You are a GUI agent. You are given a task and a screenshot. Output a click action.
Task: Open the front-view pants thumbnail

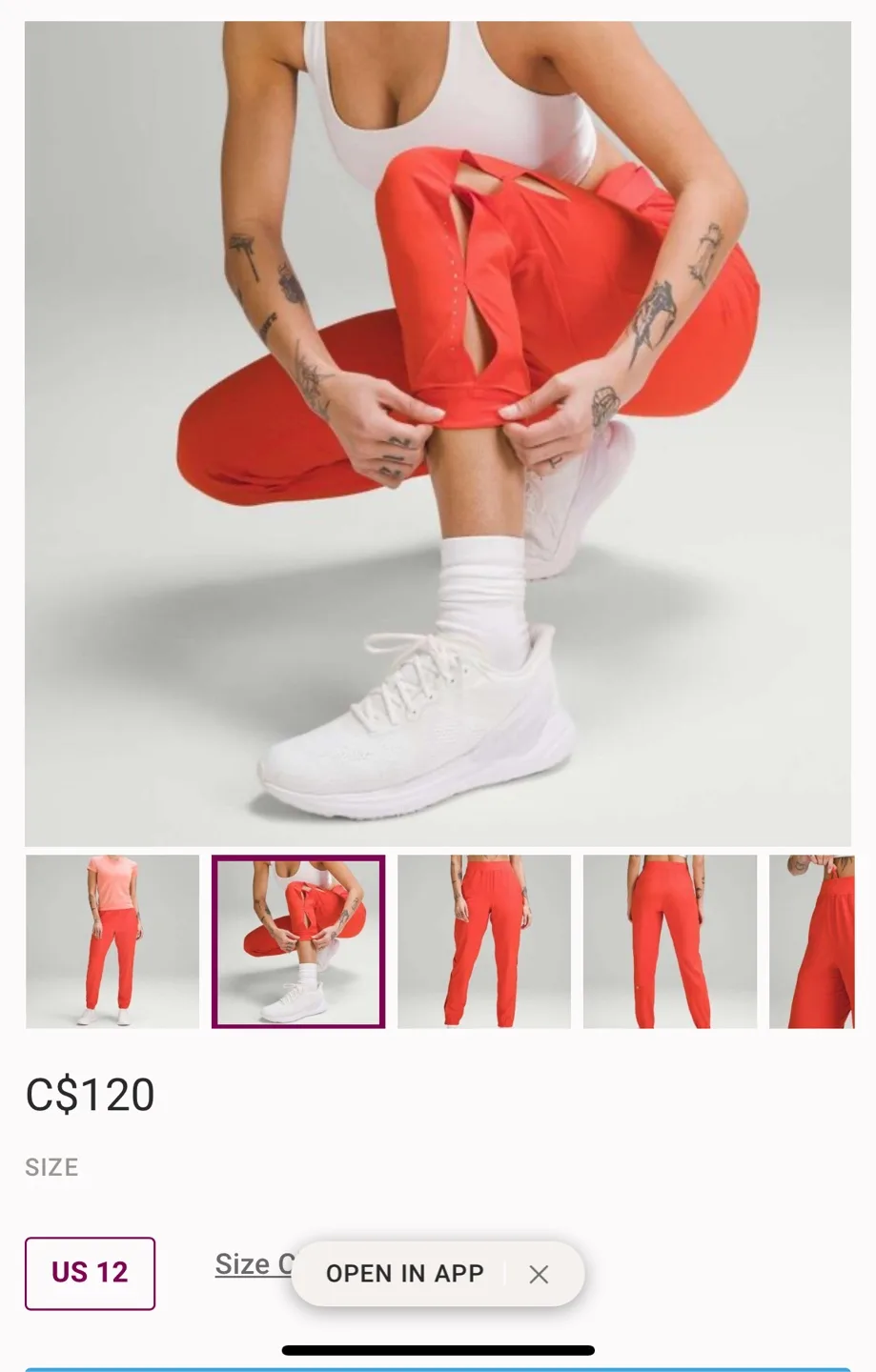(483, 941)
